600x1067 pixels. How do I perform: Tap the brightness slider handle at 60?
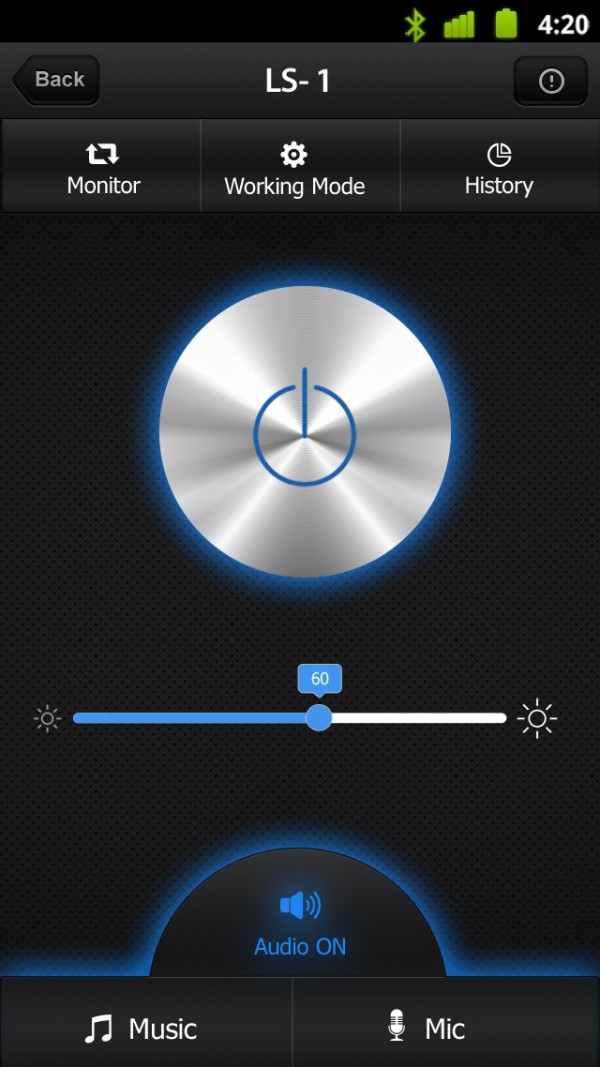[x=318, y=717]
